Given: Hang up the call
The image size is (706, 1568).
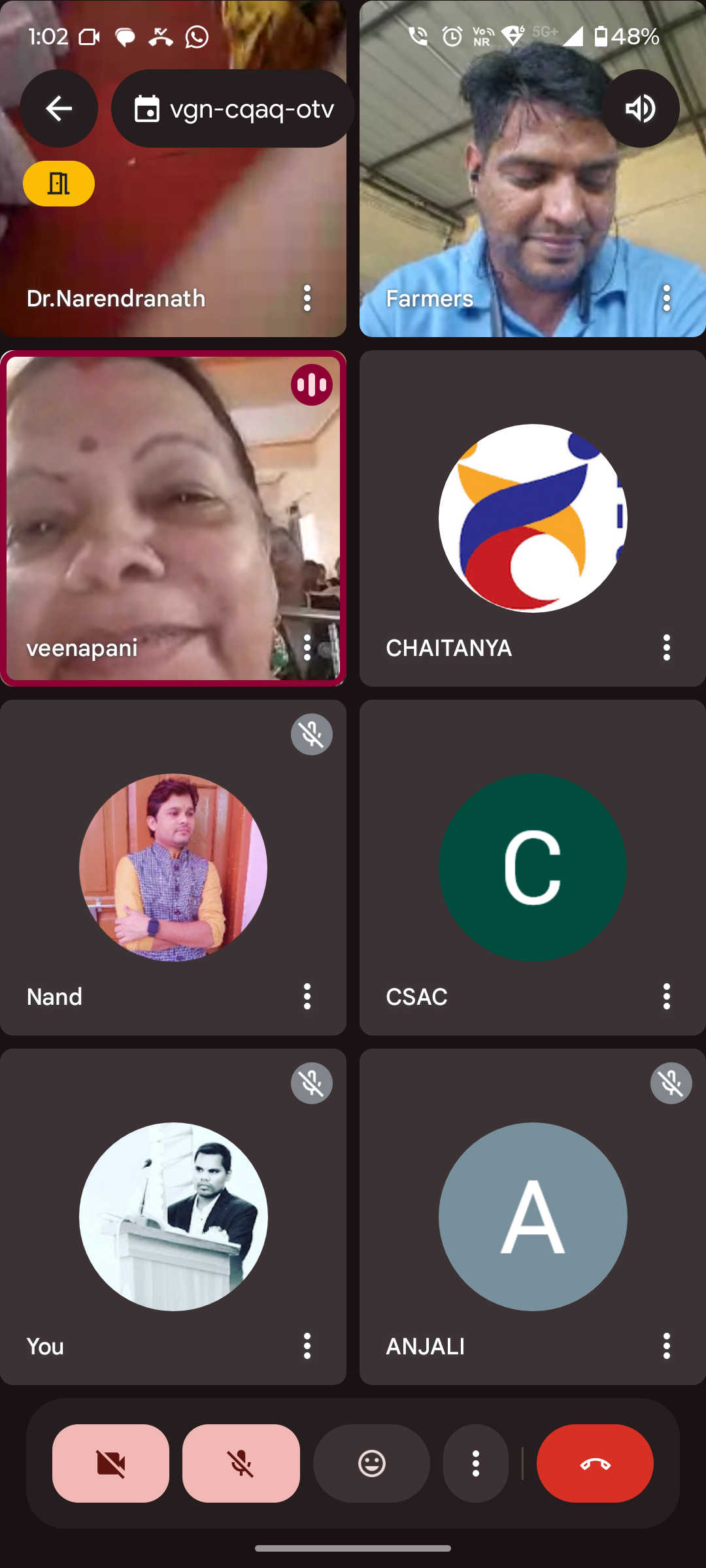Looking at the screenshot, I should [595, 1463].
